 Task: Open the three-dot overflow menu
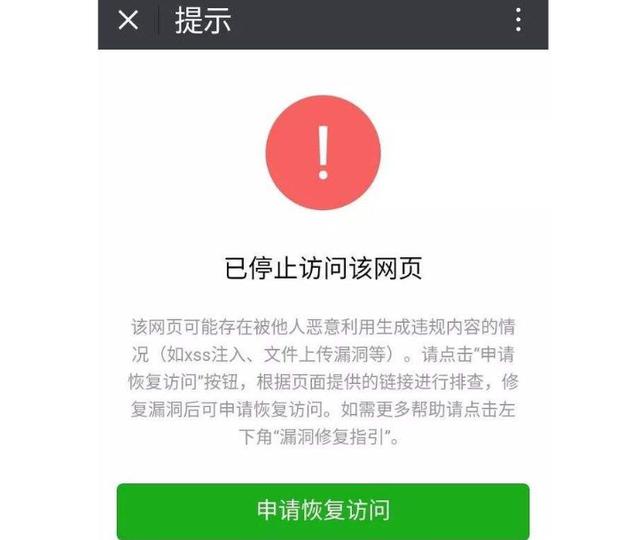click(517, 20)
